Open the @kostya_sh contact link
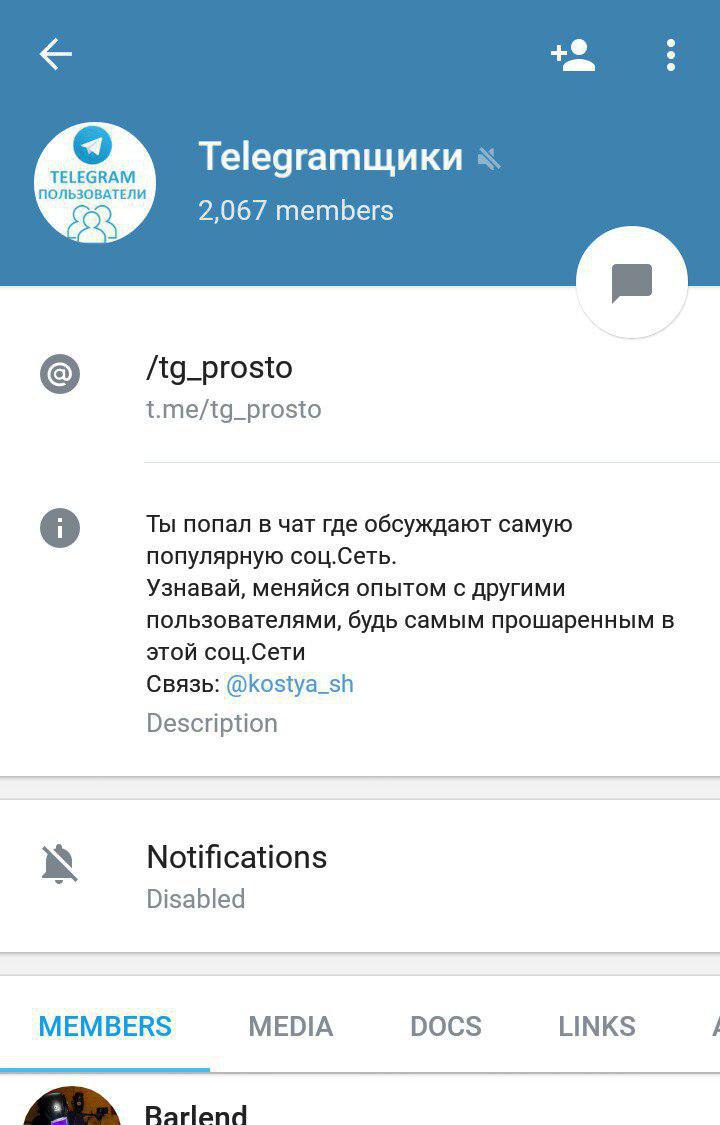720x1125 pixels. [x=290, y=685]
